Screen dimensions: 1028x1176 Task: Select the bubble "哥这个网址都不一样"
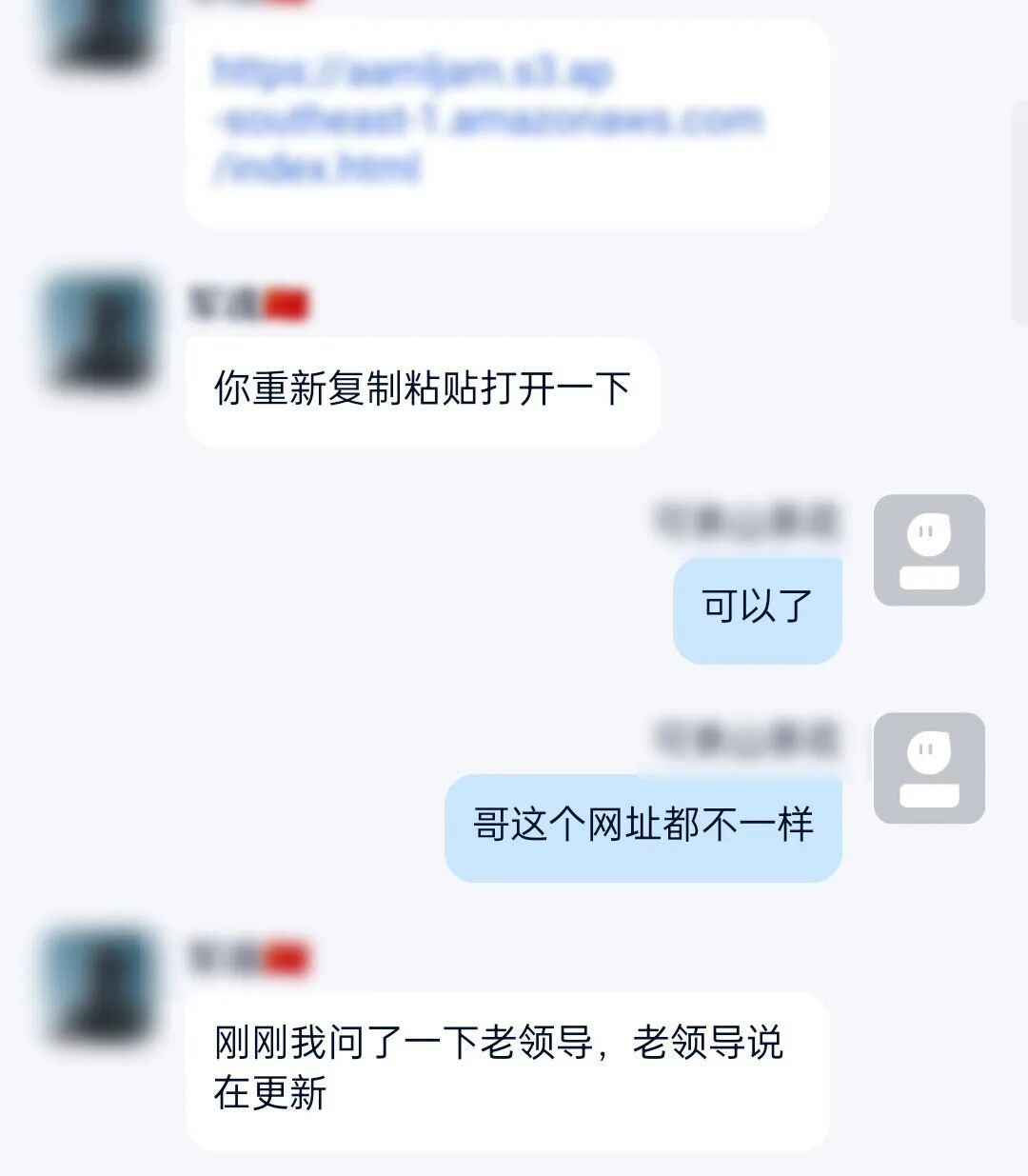click(642, 827)
